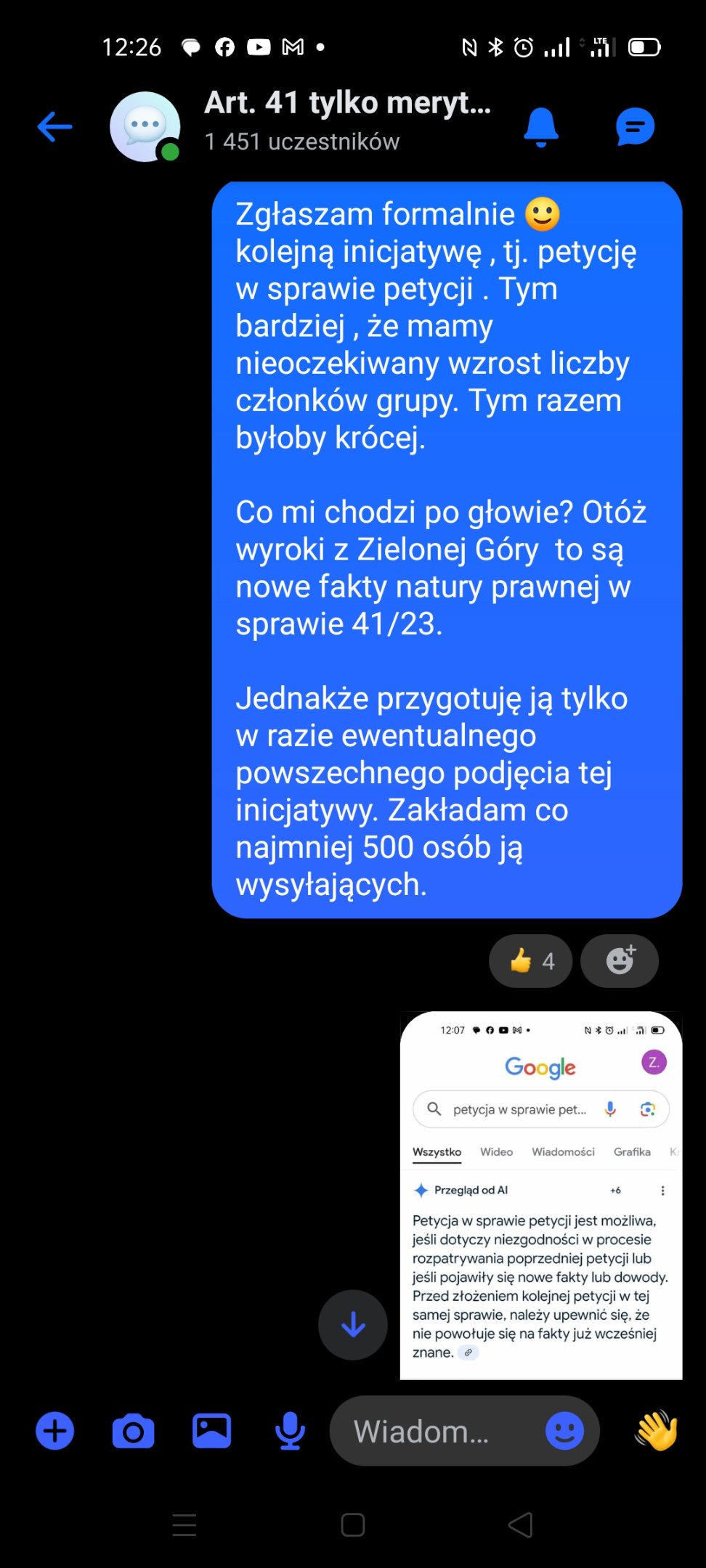Screen dimensions: 706x1568
Task: Open more attachment options with plus
Action: coord(55,1431)
